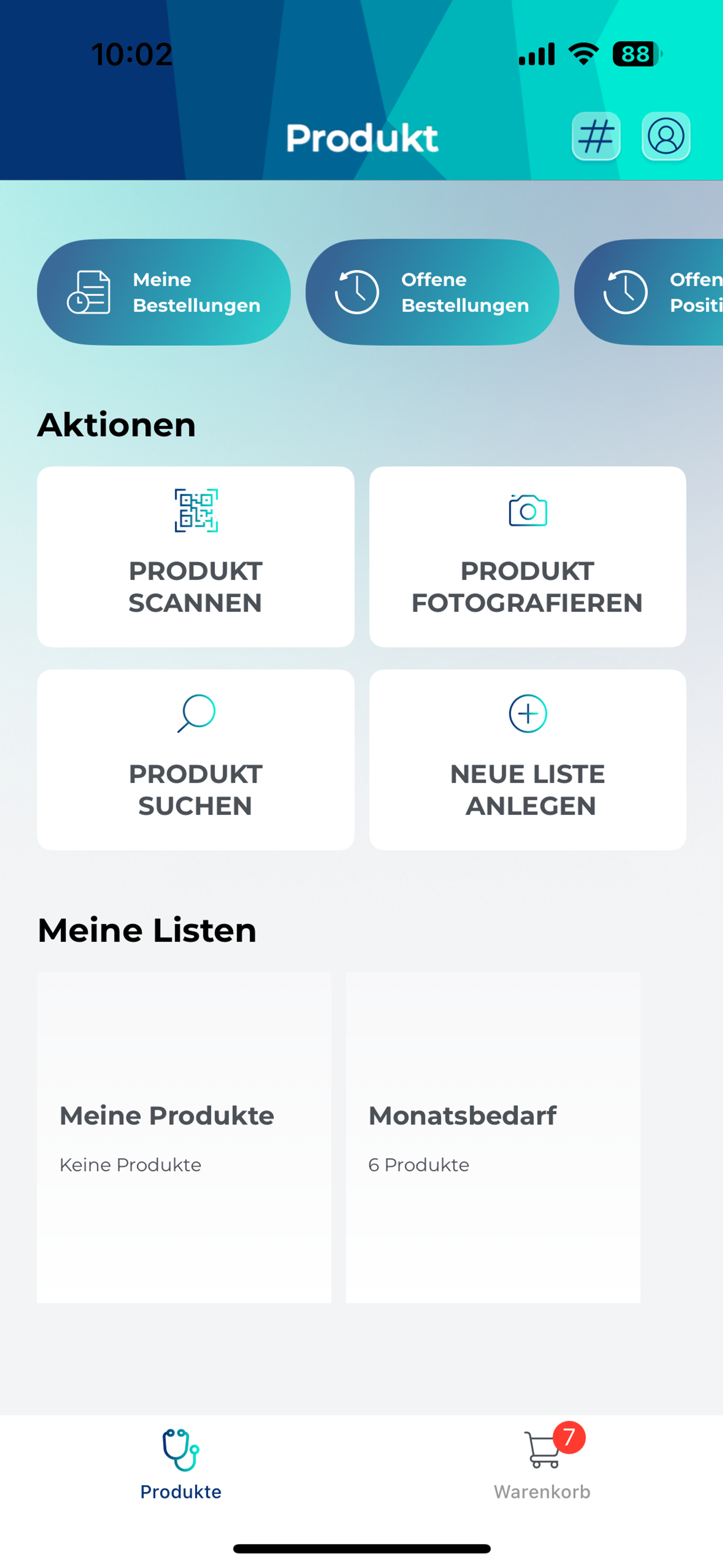Start Produkt Scannen

pos(195,556)
